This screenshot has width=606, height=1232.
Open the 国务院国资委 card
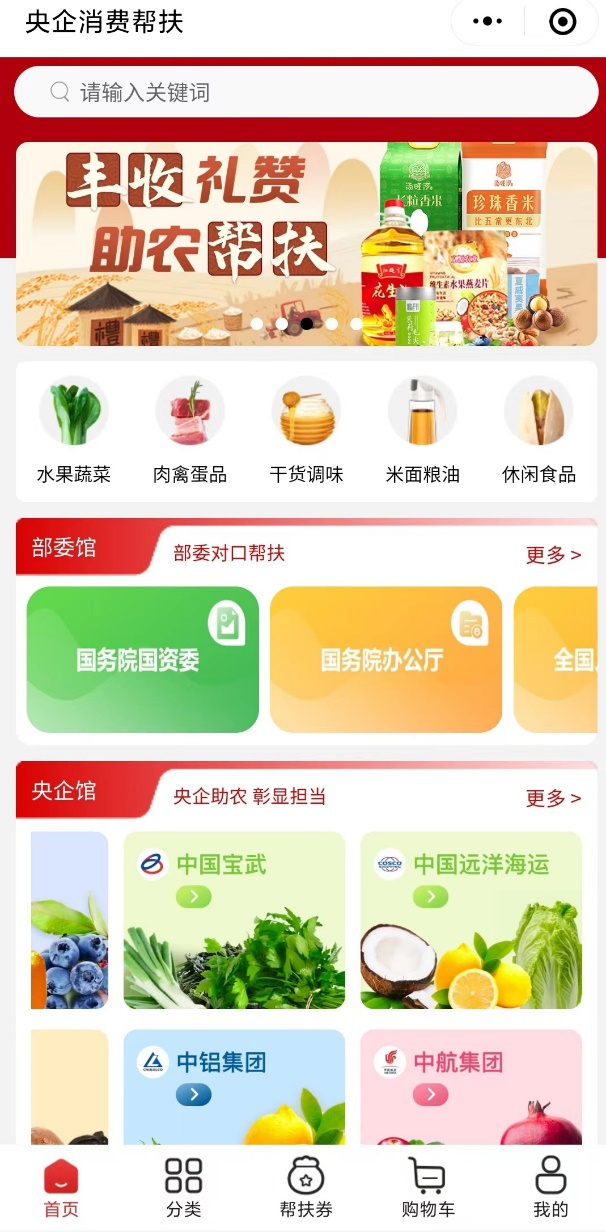click(142, 659)
